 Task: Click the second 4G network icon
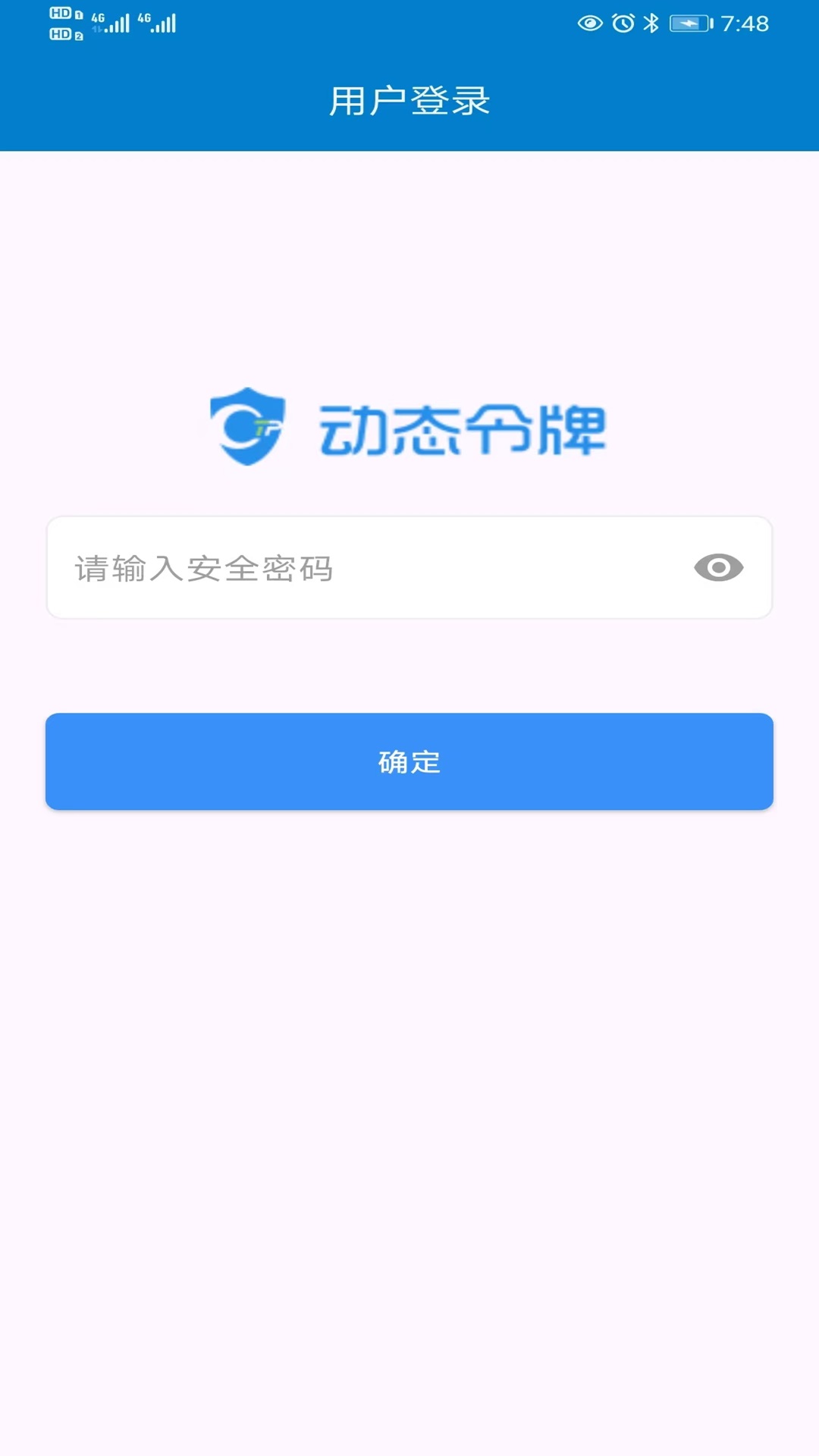click(x=155, y=21)
